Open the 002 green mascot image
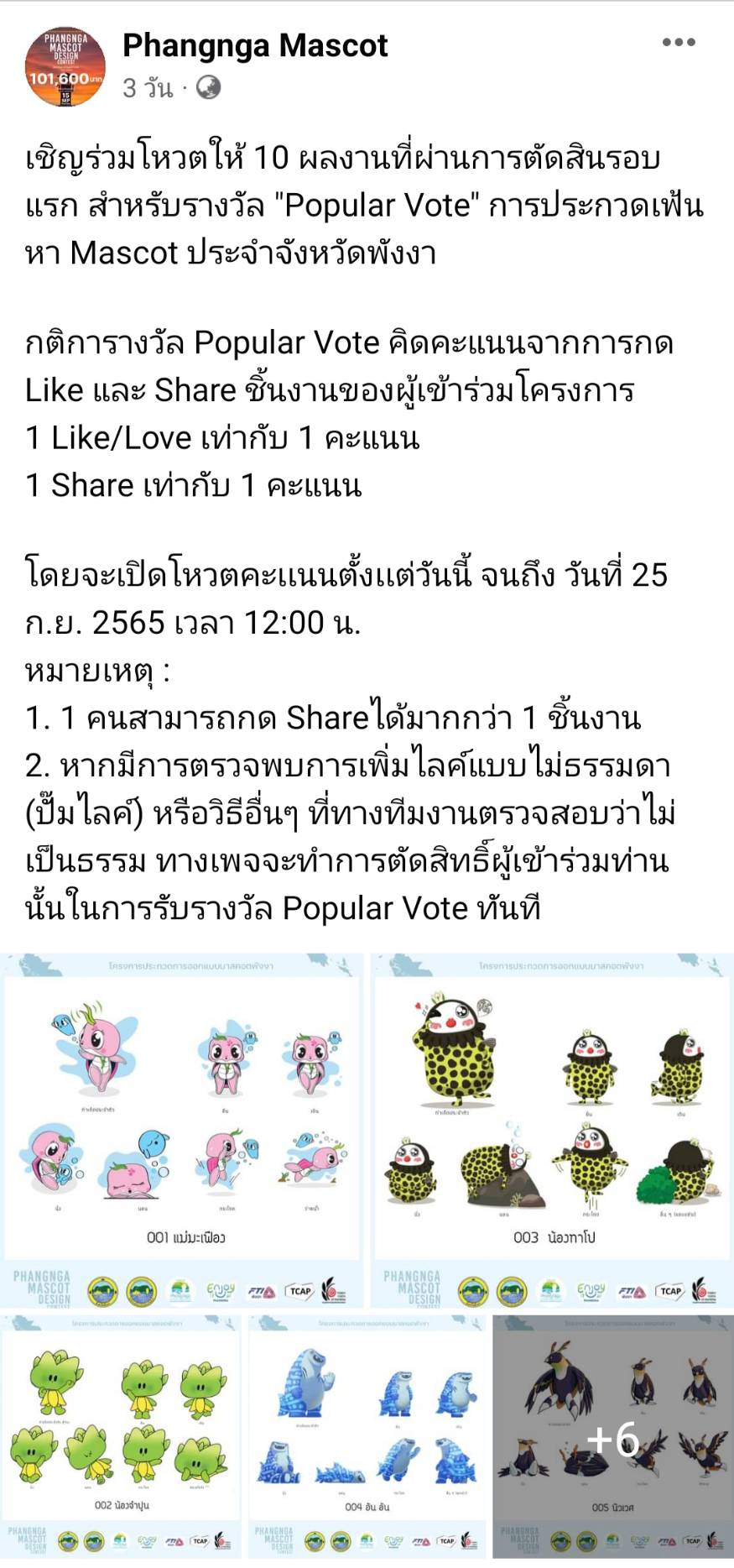This screenshot has height=1568, width=734. coord(121,1438)
